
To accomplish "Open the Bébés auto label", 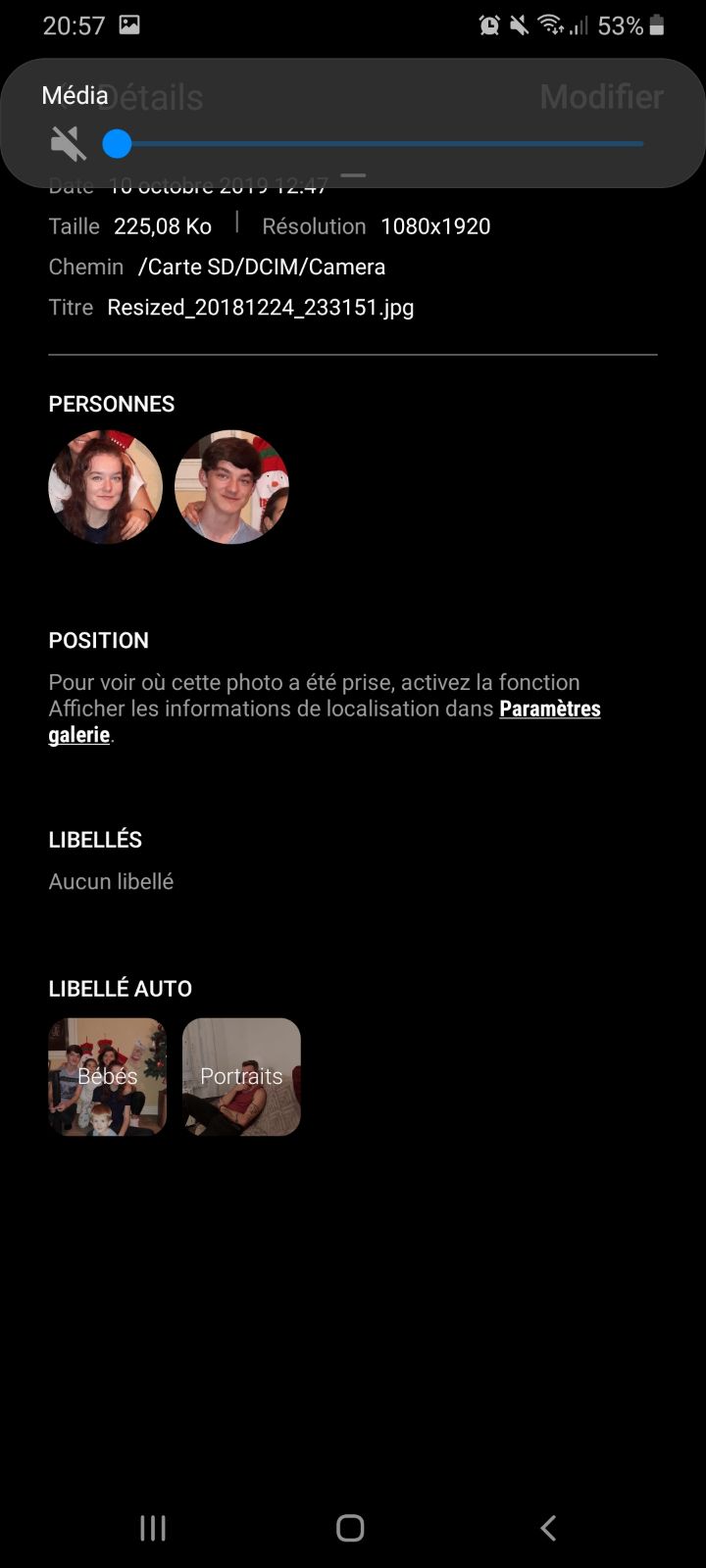I will pyautogui.click(x=107, y=1076).
